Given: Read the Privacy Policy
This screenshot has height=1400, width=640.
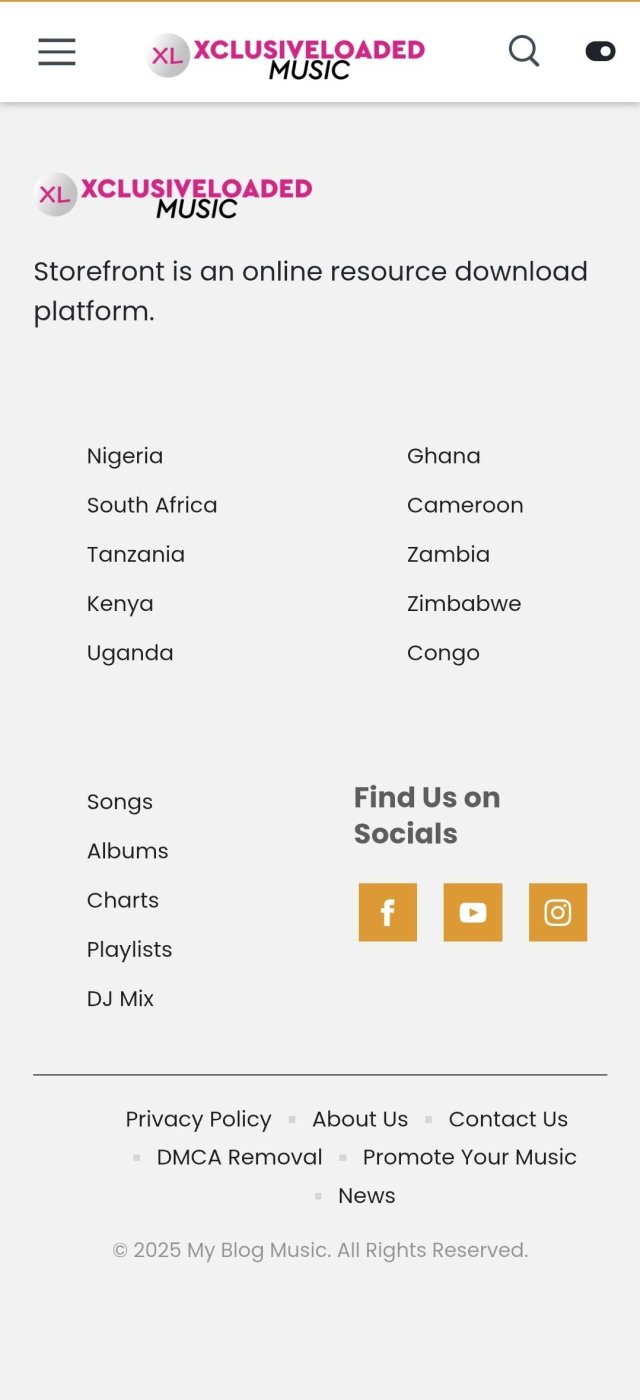Looking at the screenshot, I should 198,1119.
